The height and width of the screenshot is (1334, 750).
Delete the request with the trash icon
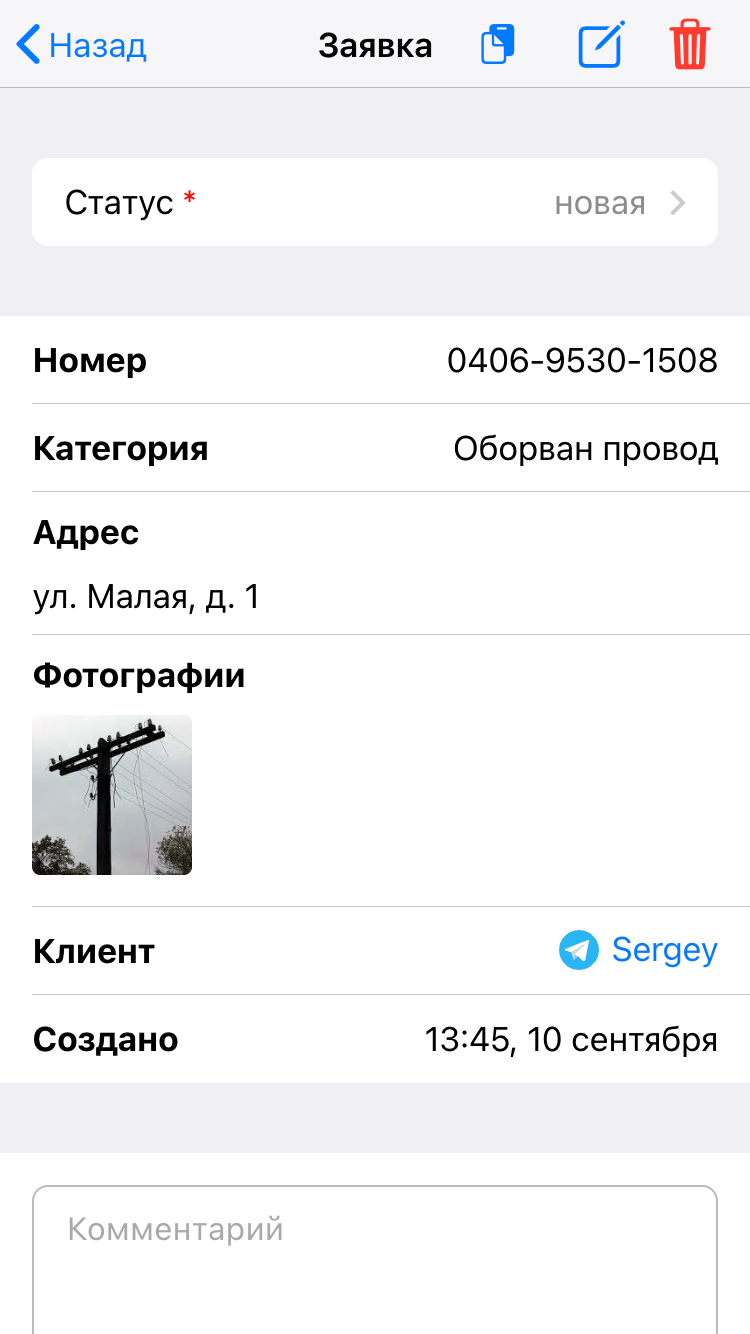coord(689,46)
